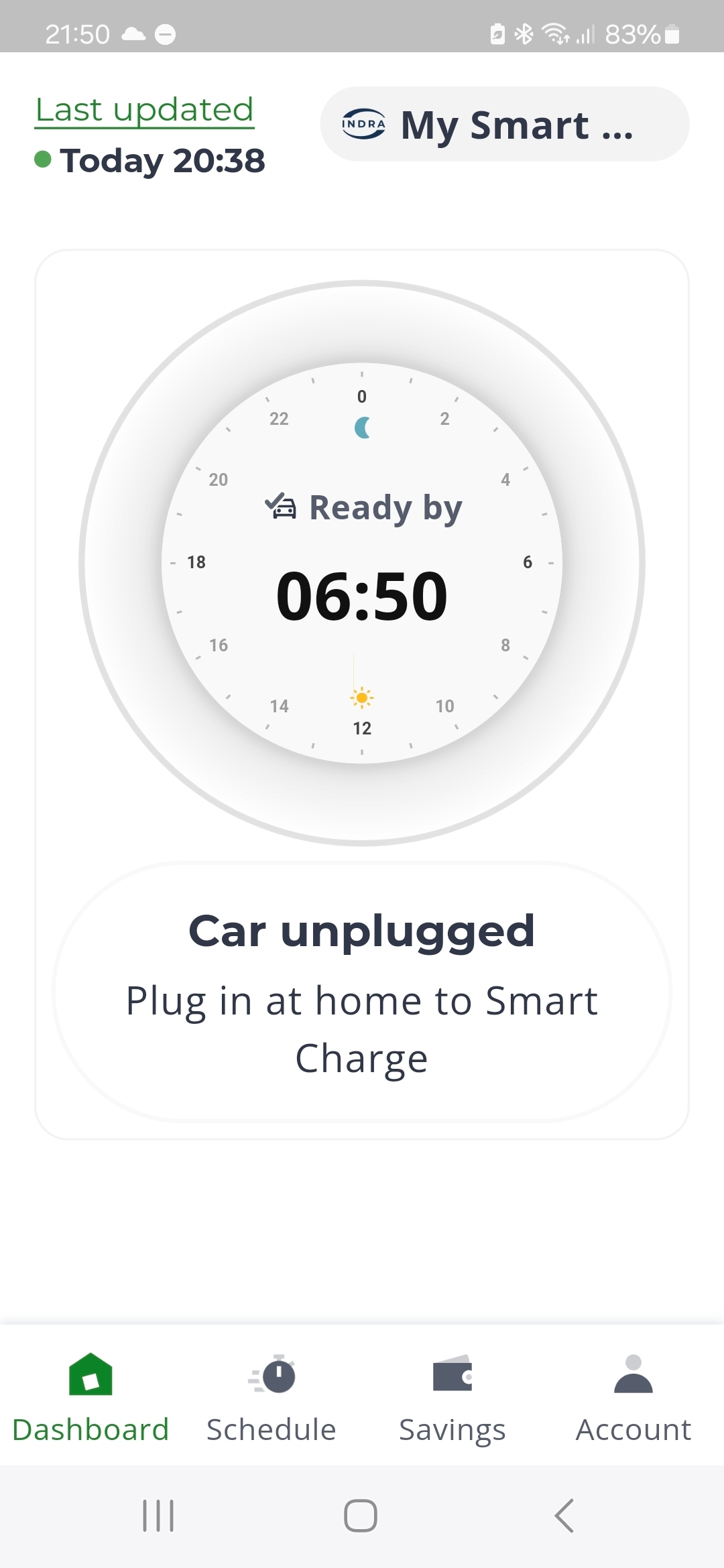Go back using the system back button

(564, 1516)
